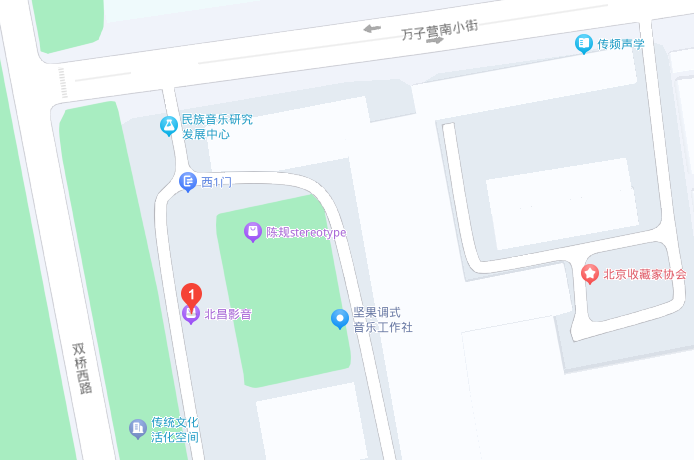Viewport: 694px width, 460px height.
Task: Select the 北京收藏家协会 marker
Action: pos(590,273)
